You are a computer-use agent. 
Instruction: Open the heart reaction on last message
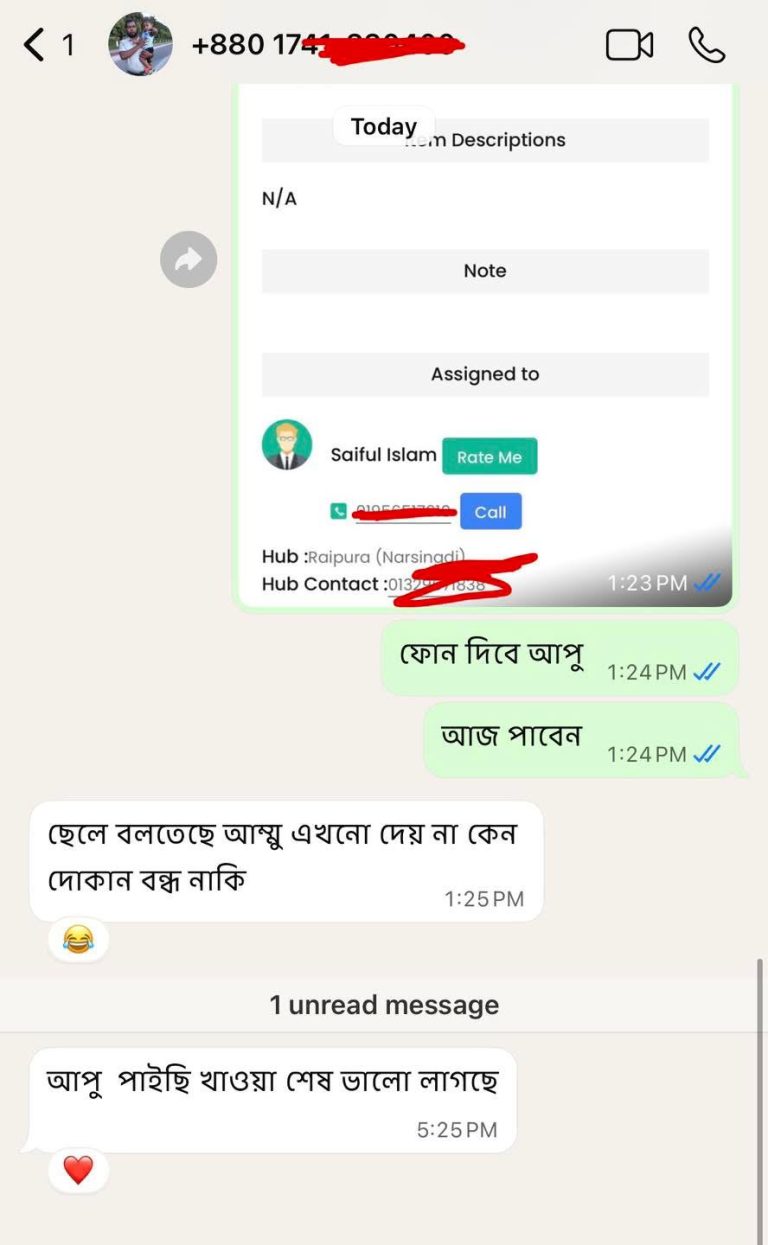[x=78, y=1170]
